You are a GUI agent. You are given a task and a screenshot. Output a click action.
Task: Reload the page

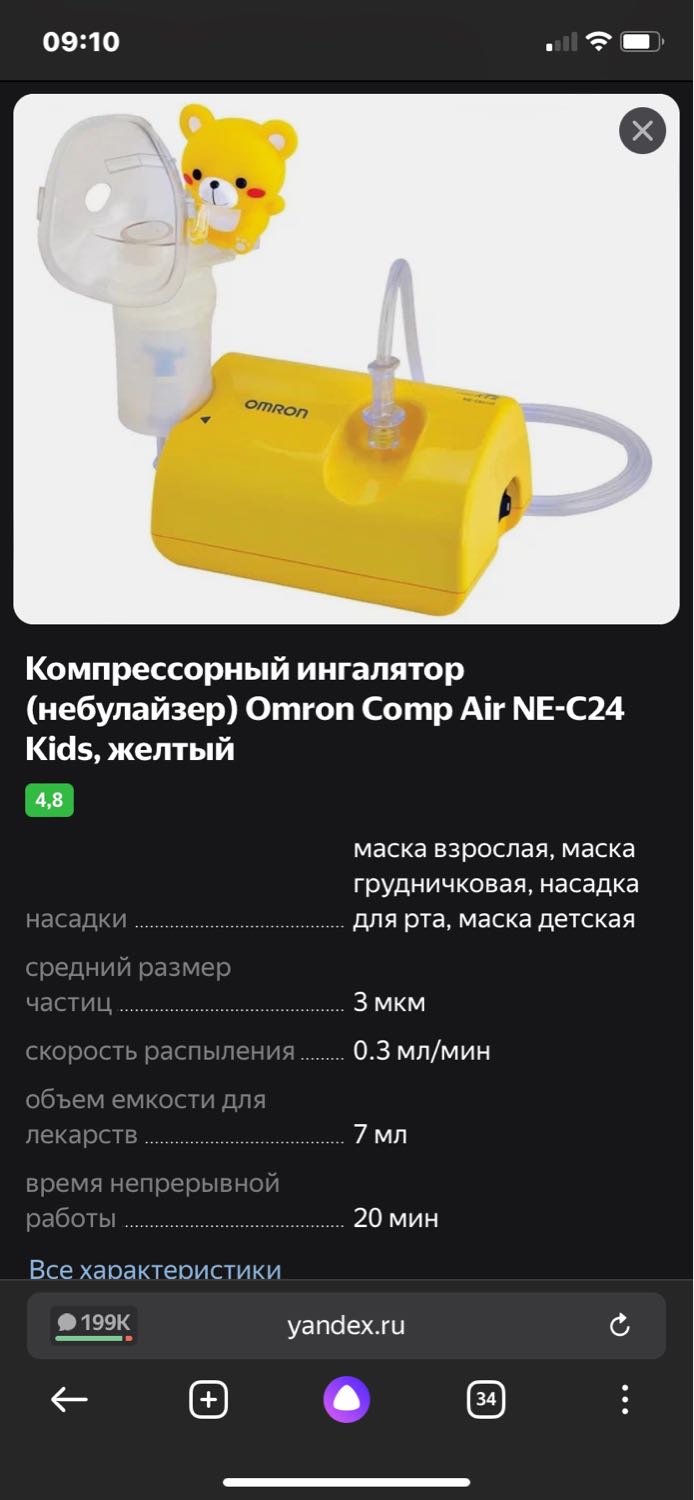pos(620,1326)
